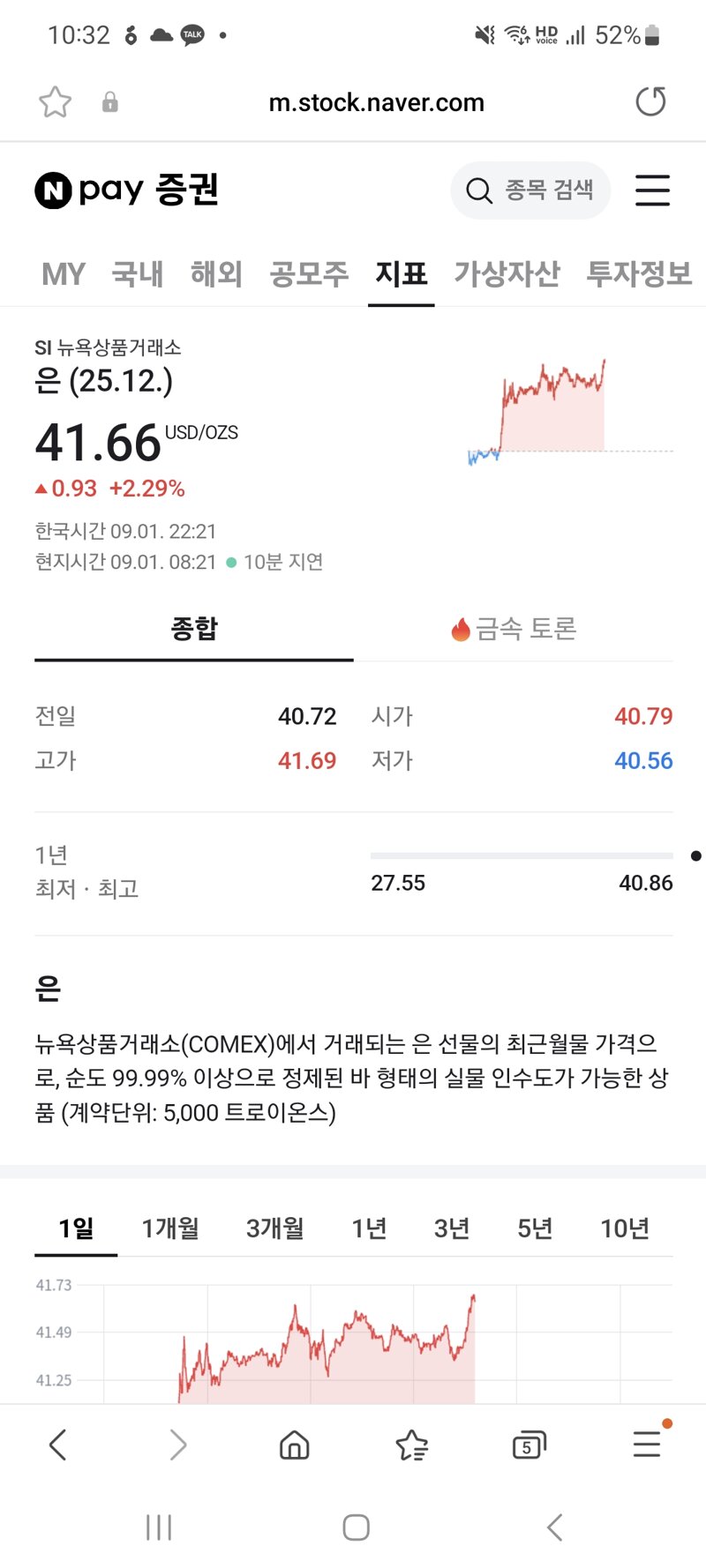Go back with the browser toolbar arrow
The image size is (706, 1568).
click(58, 1445)
